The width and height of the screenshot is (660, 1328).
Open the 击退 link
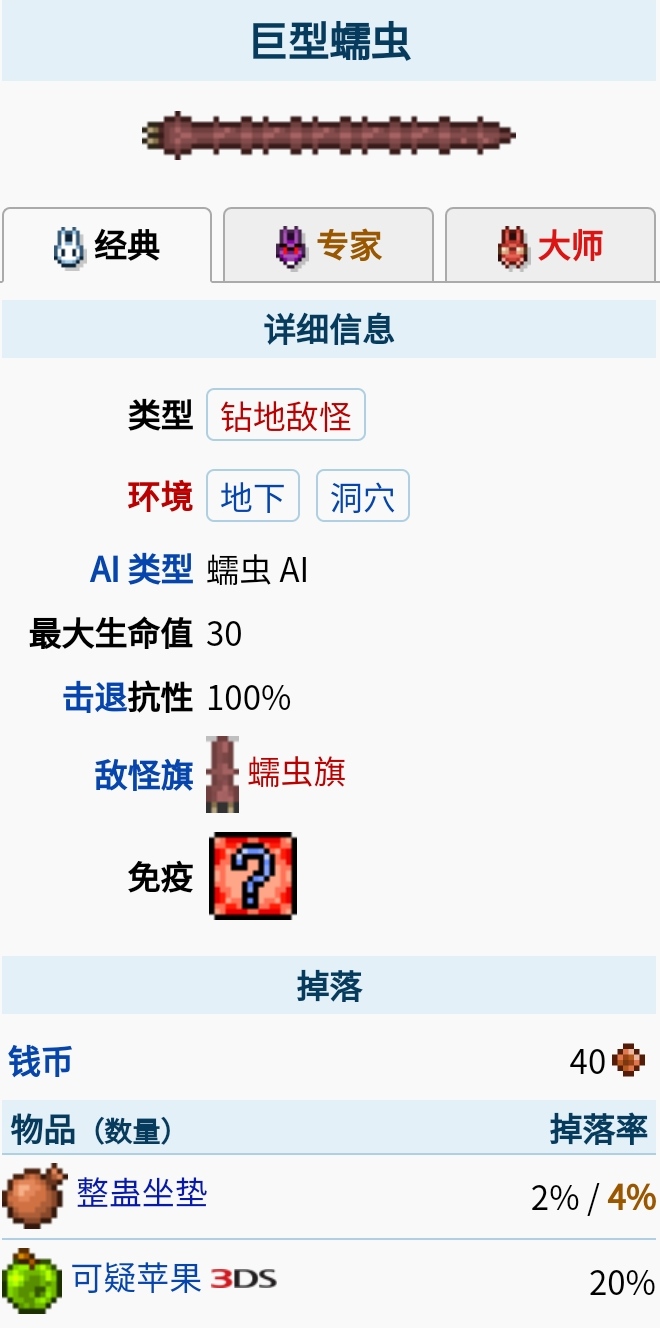[95, 698]
